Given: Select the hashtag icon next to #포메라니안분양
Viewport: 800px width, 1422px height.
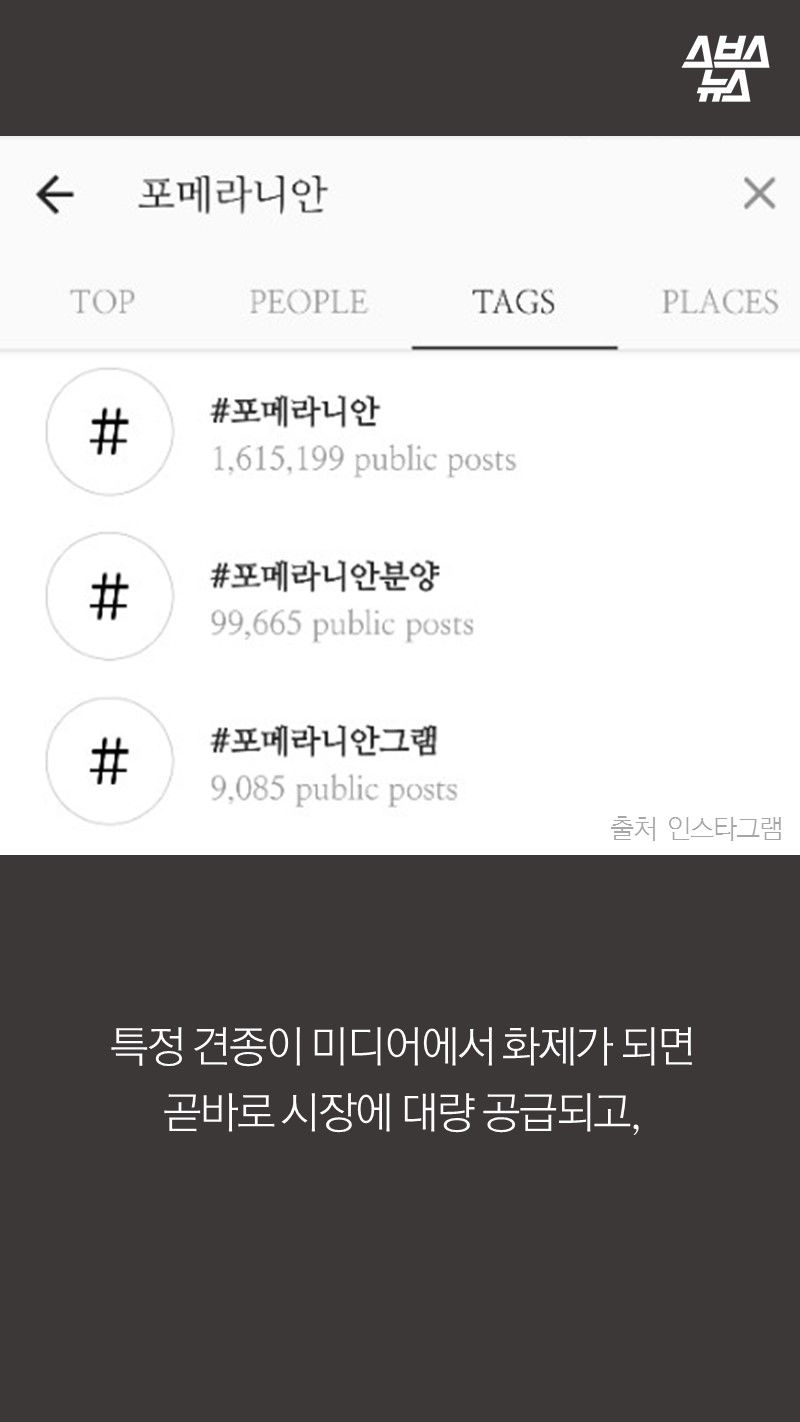Looking at the screenshot, I should (x=110, y=596).
